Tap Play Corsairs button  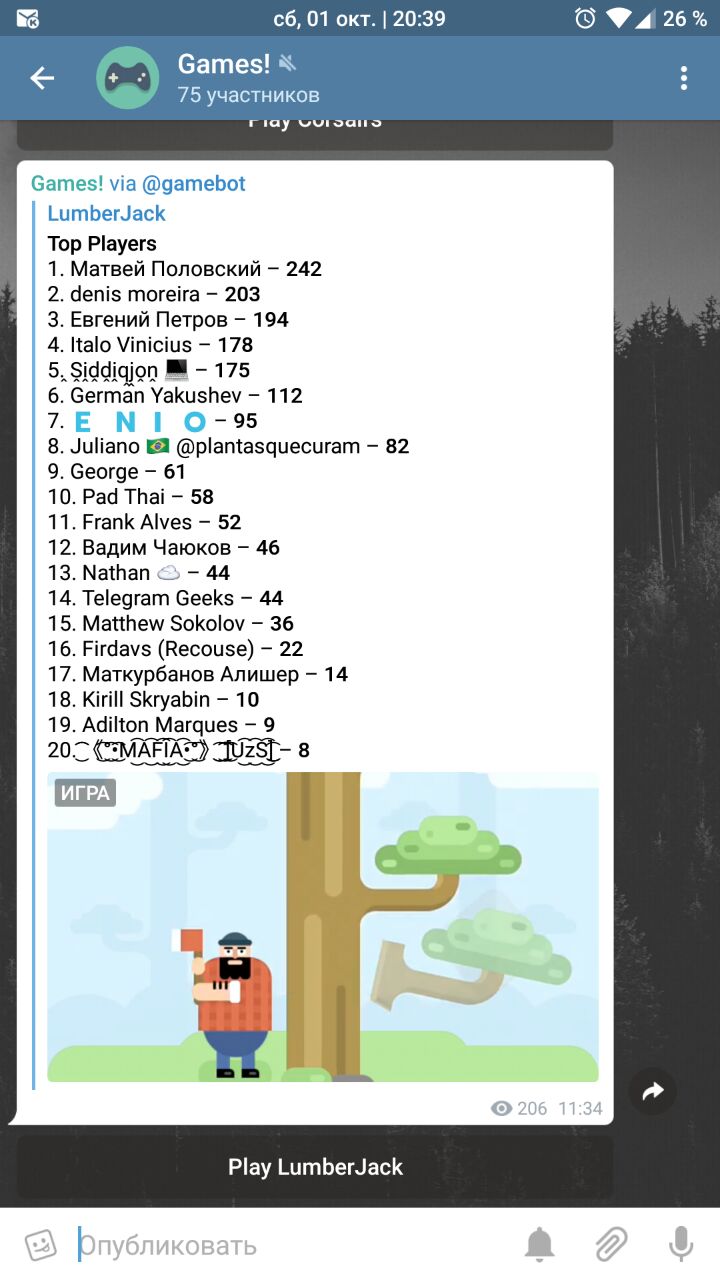coord(315,128)
